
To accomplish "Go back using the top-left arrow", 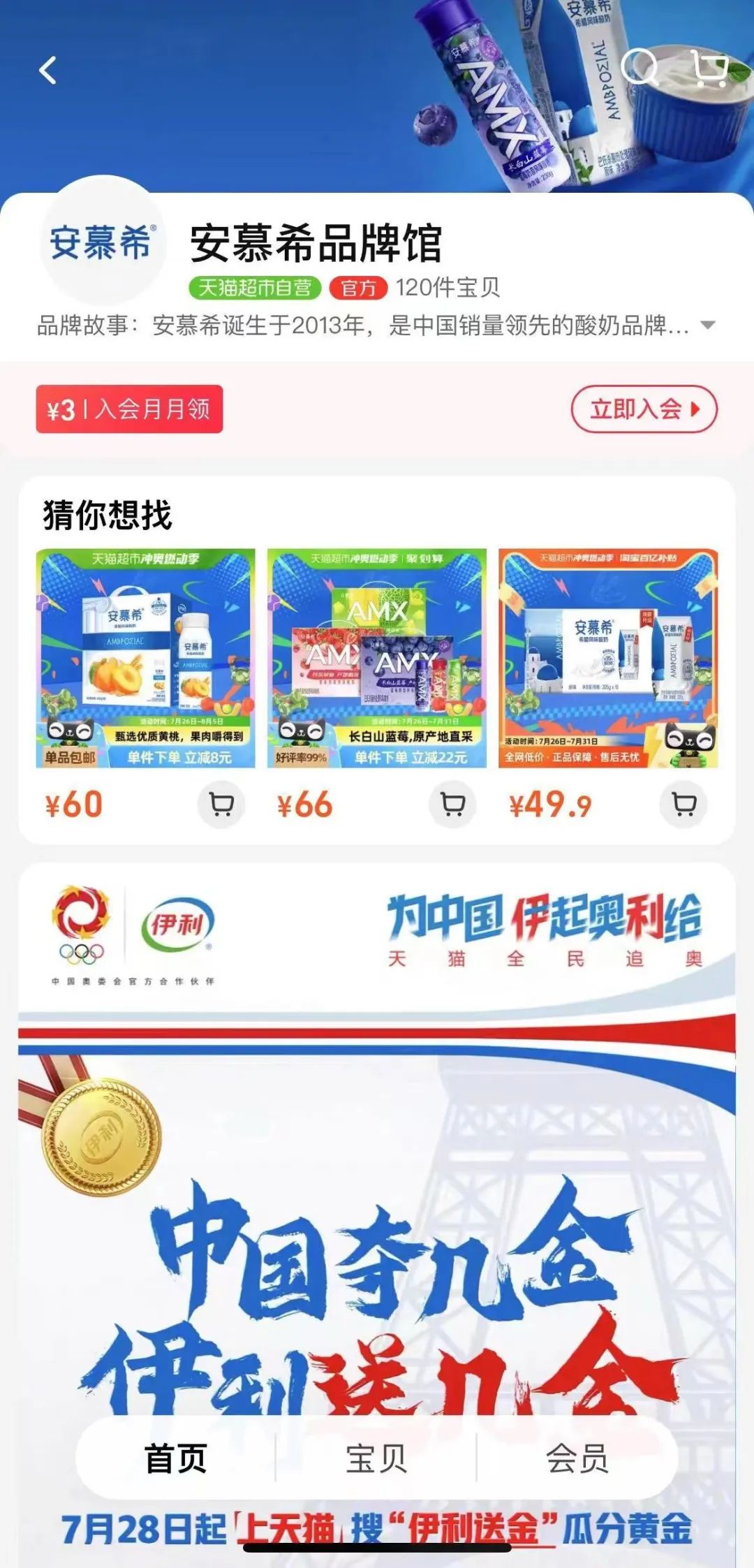I will tap(47, 71).
